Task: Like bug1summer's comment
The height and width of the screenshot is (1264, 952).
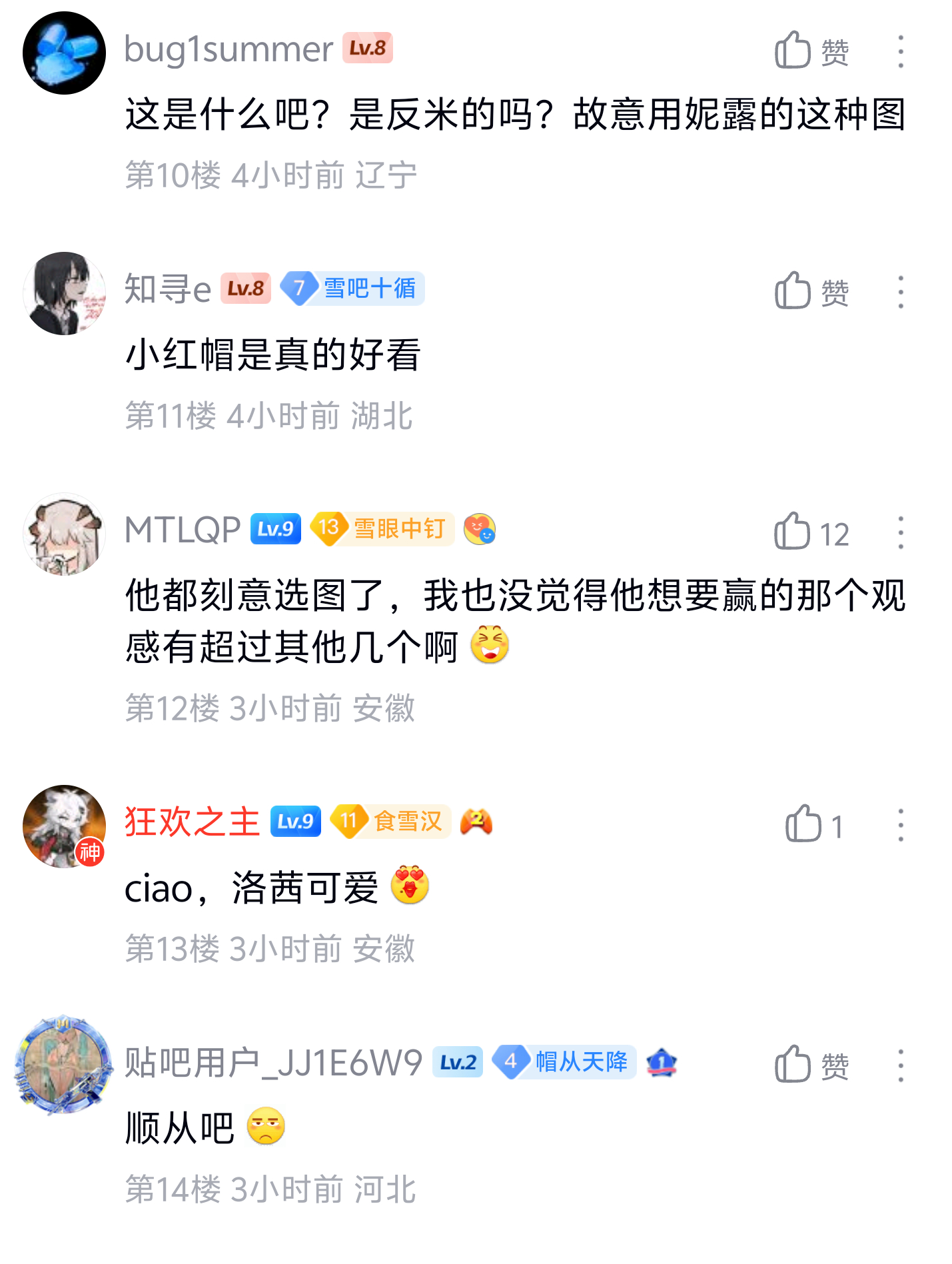Action: click(x=810, y=51)
